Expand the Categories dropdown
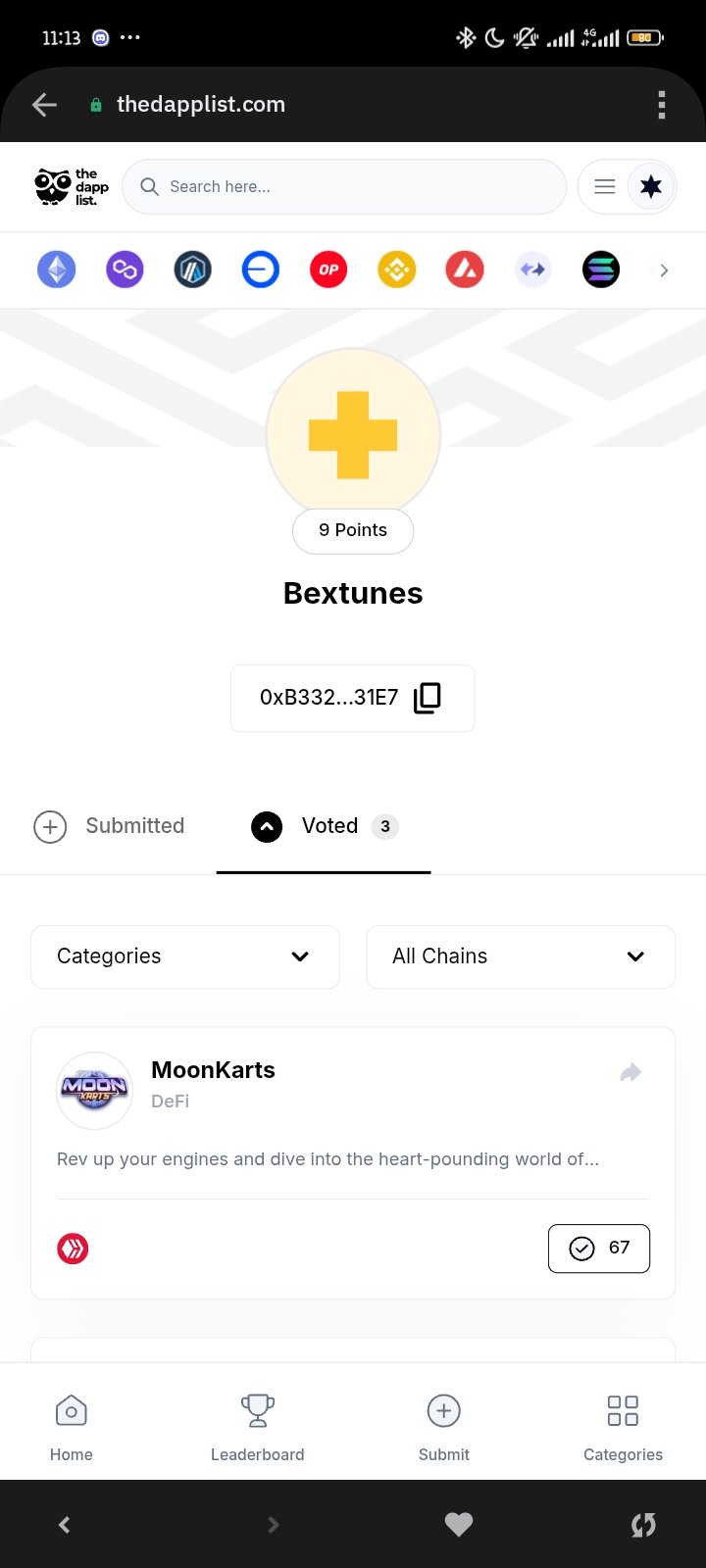The image size is (706, 1568). pyautogui.click(x=185, y=956)
